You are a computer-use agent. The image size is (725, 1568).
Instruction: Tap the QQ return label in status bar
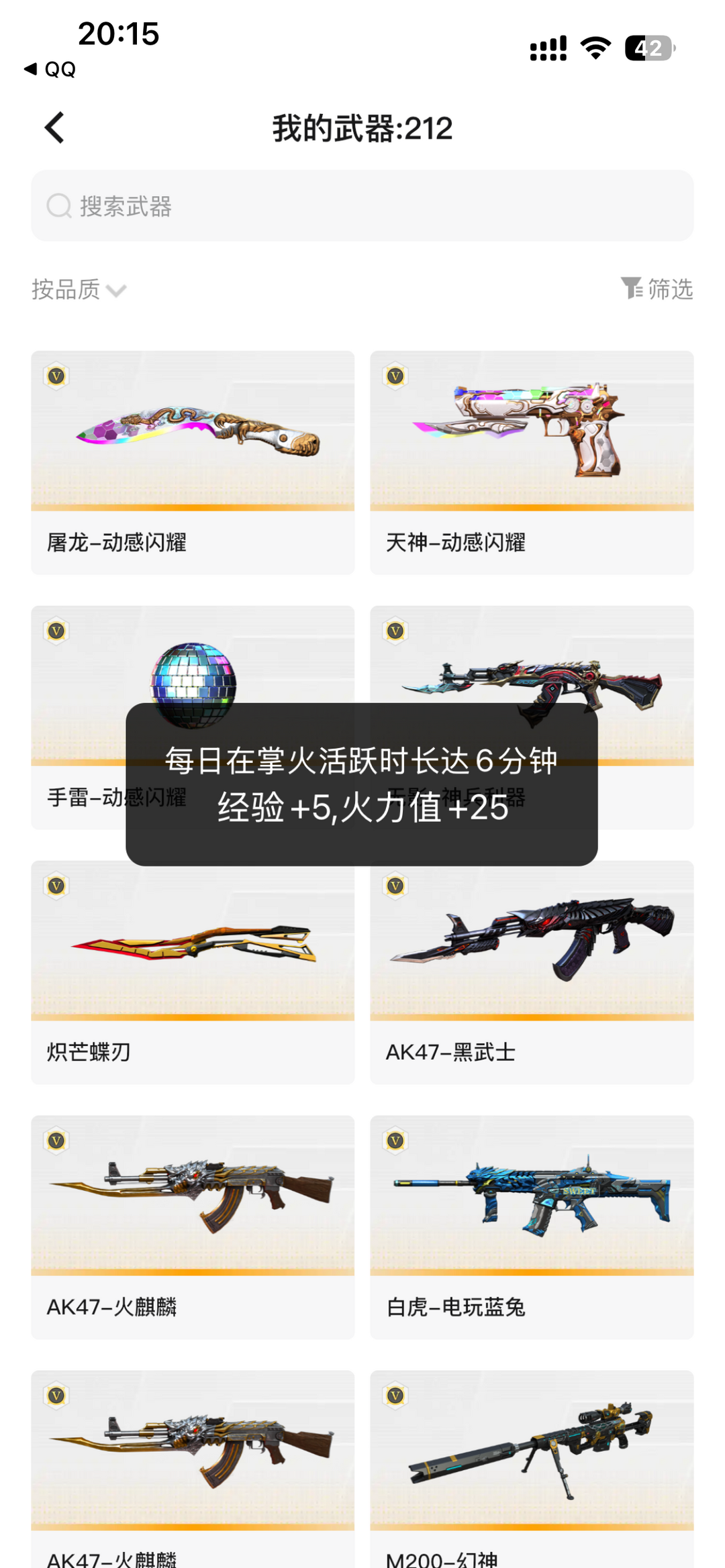click(x=49, y=68)
